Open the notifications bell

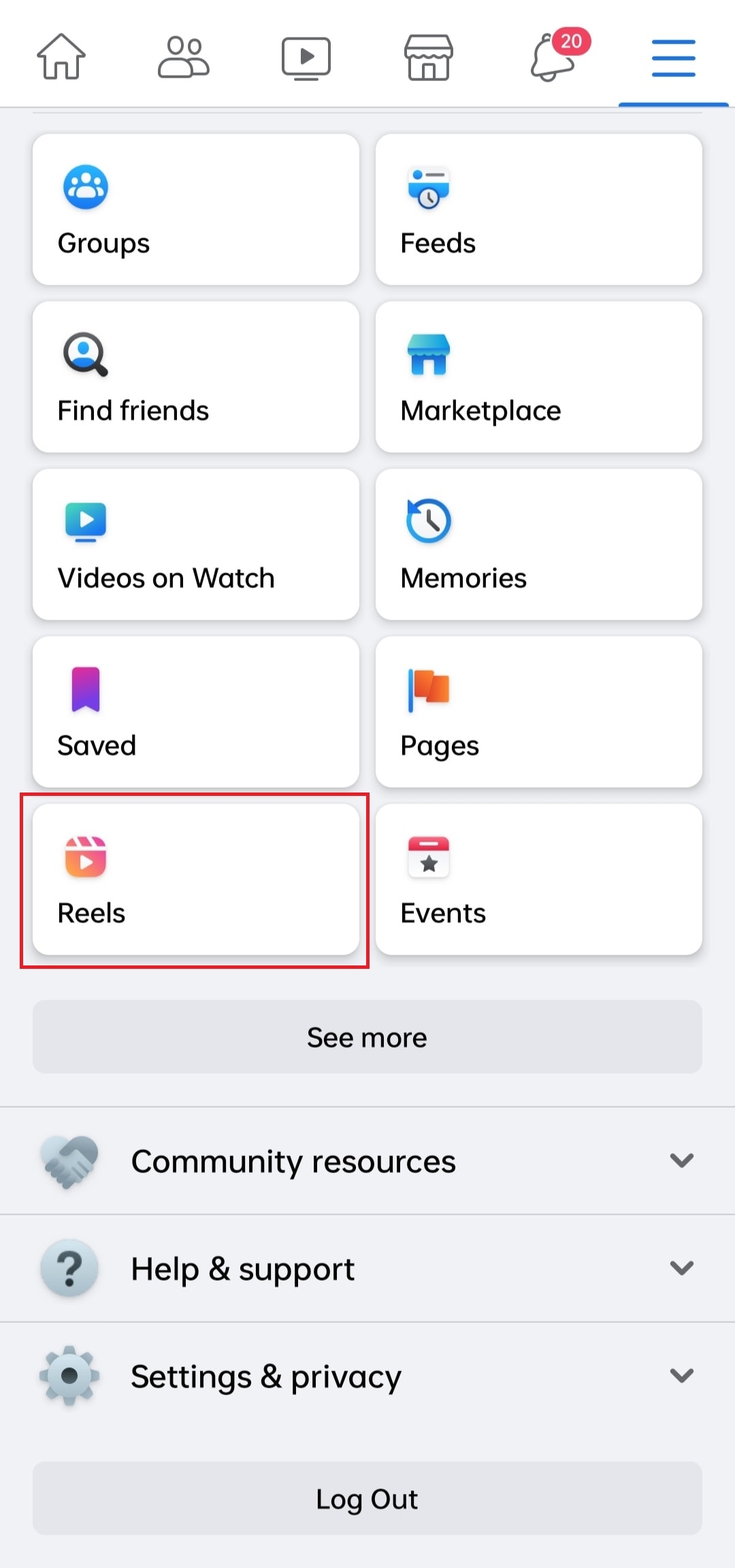[553, 58]
